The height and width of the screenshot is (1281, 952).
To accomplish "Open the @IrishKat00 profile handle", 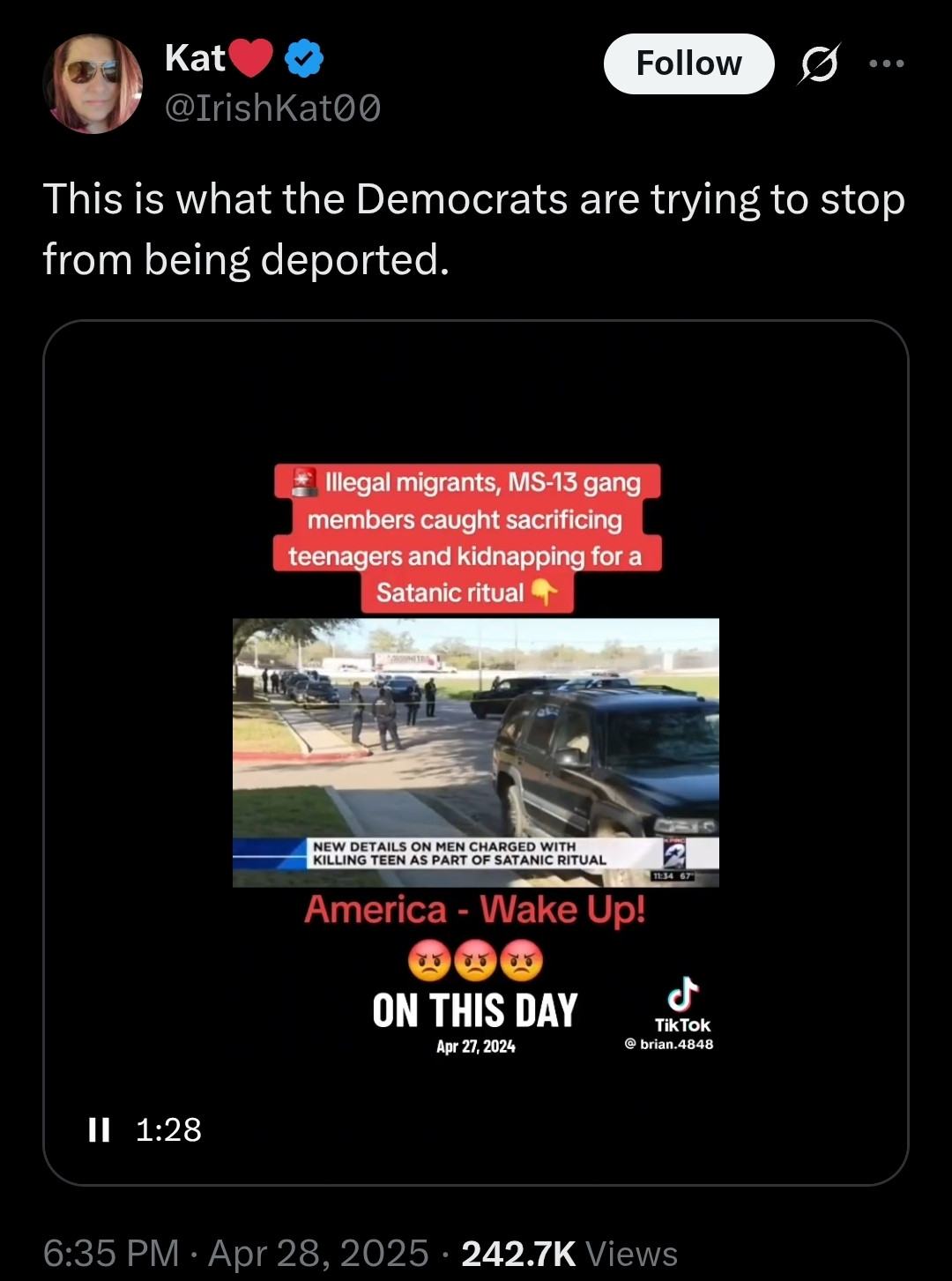I will pyautogui.click(x=272, y=108).
